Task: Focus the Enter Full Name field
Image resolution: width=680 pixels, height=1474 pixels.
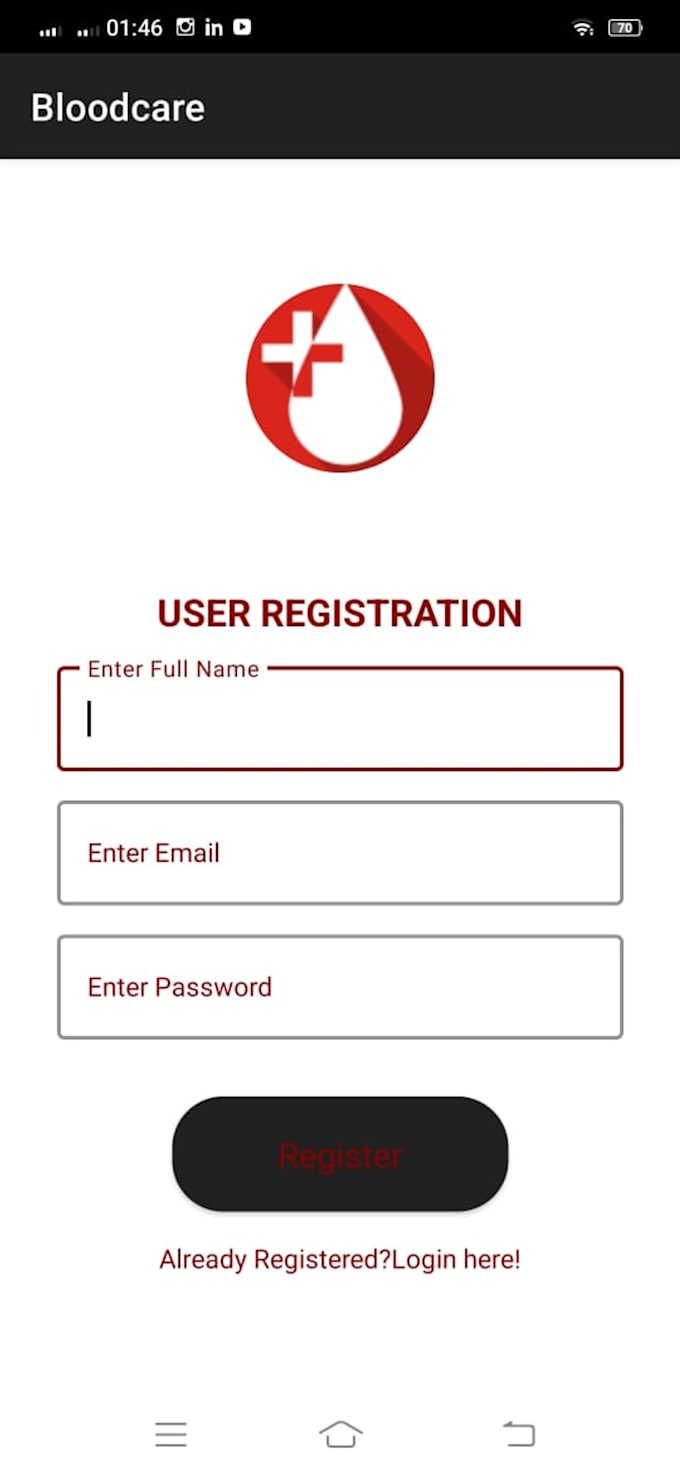Action: click(x=340, y=720)
